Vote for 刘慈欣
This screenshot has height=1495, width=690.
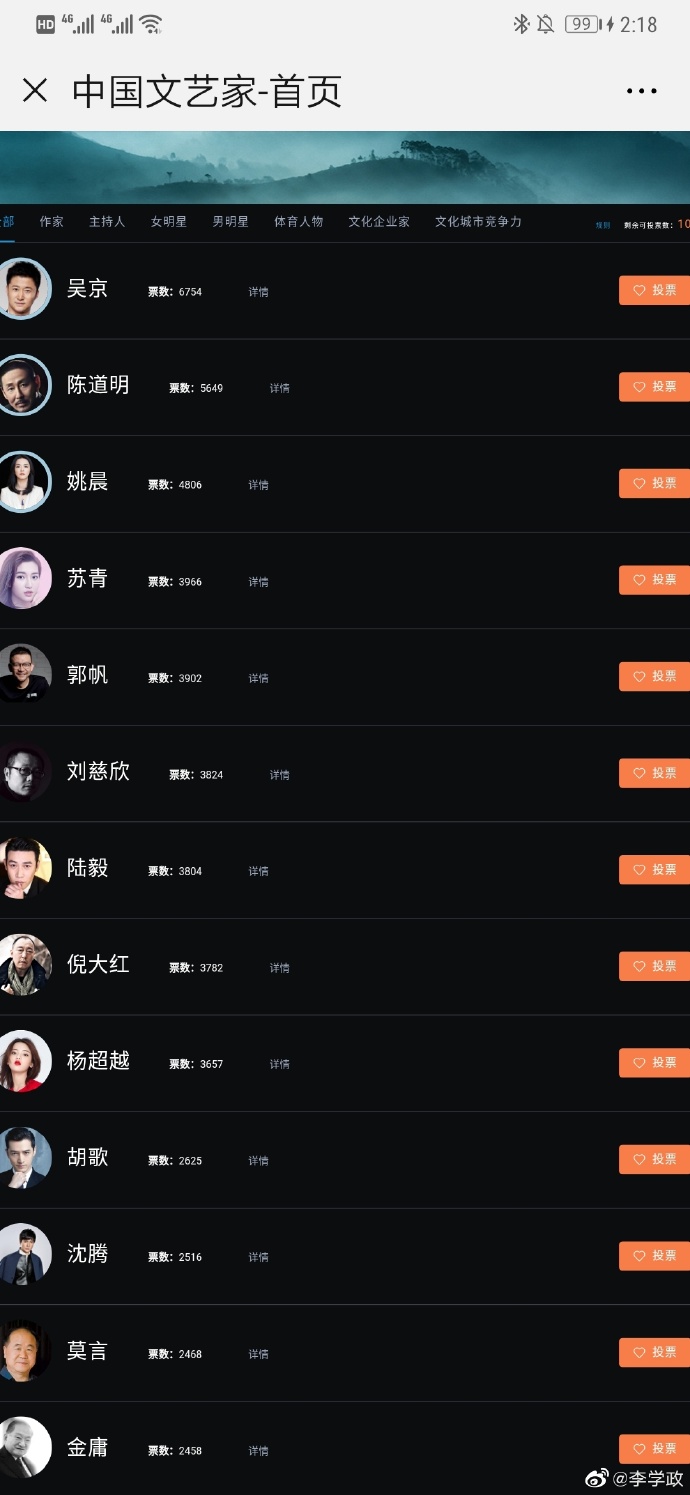pos(654,773)
